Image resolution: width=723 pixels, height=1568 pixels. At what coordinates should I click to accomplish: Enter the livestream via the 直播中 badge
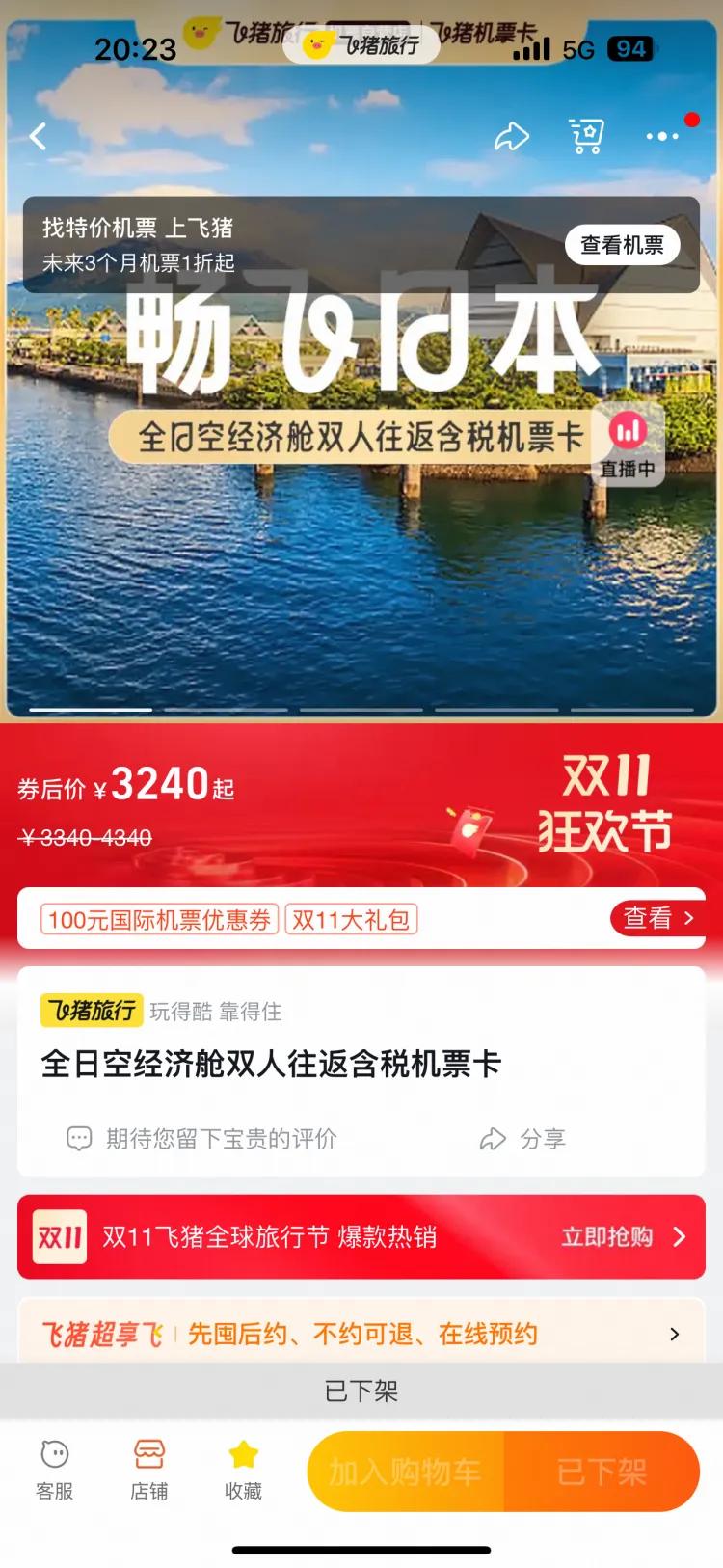pyautogui.click(x=627, y=445)
